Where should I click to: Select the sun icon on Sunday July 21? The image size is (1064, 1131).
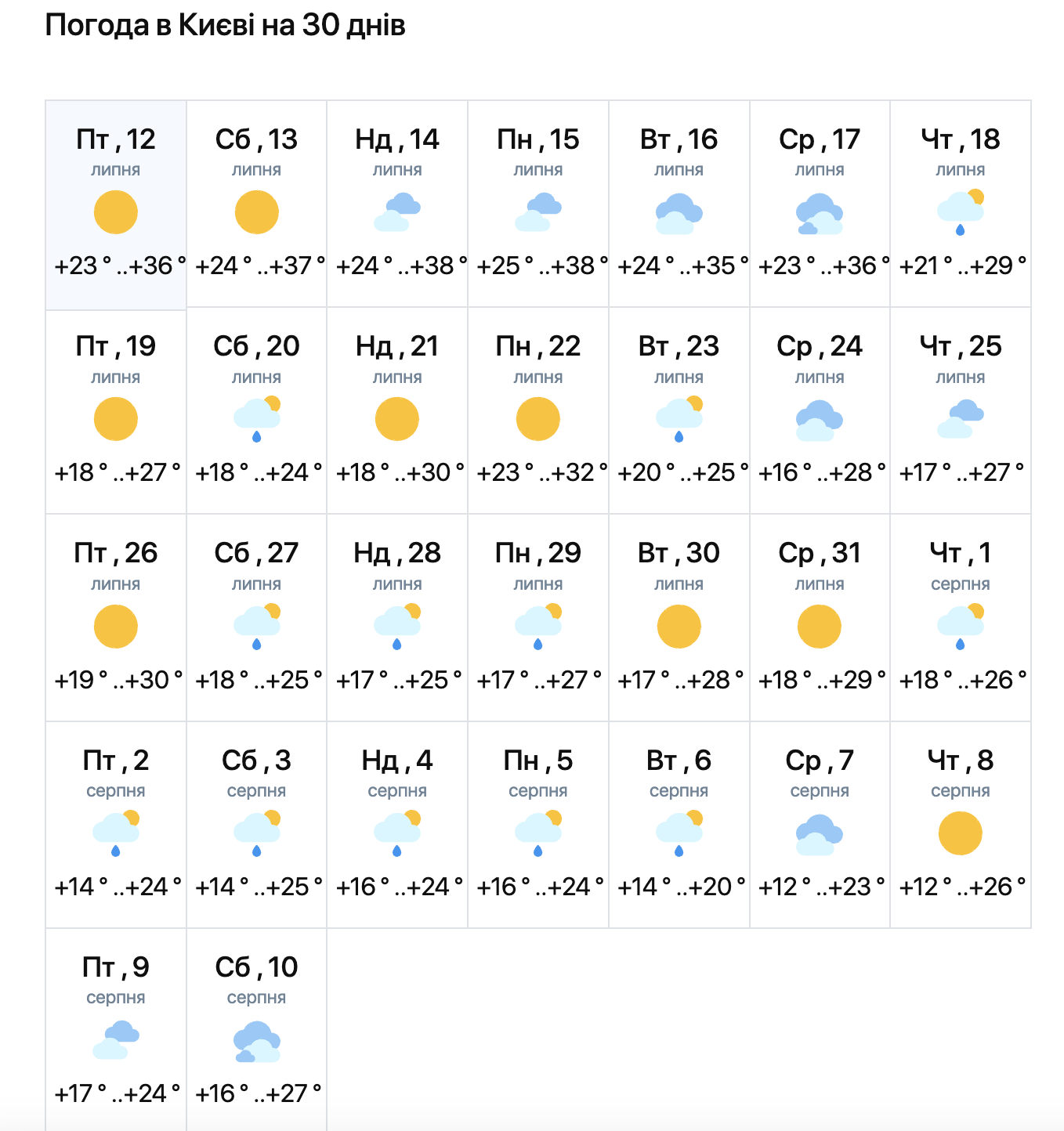[397, 417]
